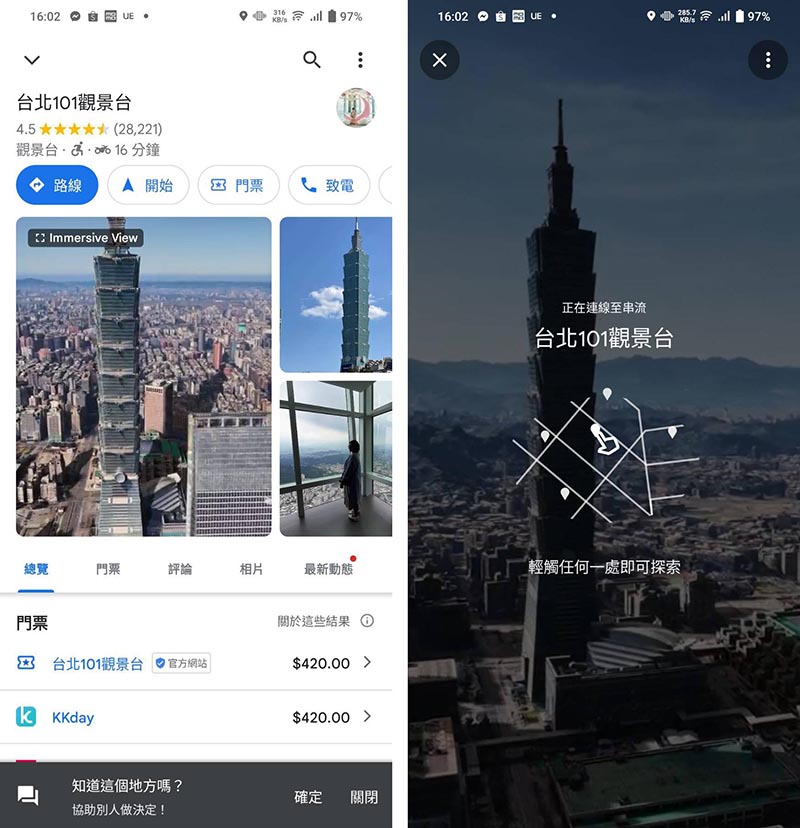
Task: Tap the info icon beside 關於這些結果
Action: (x=367, y=621)
